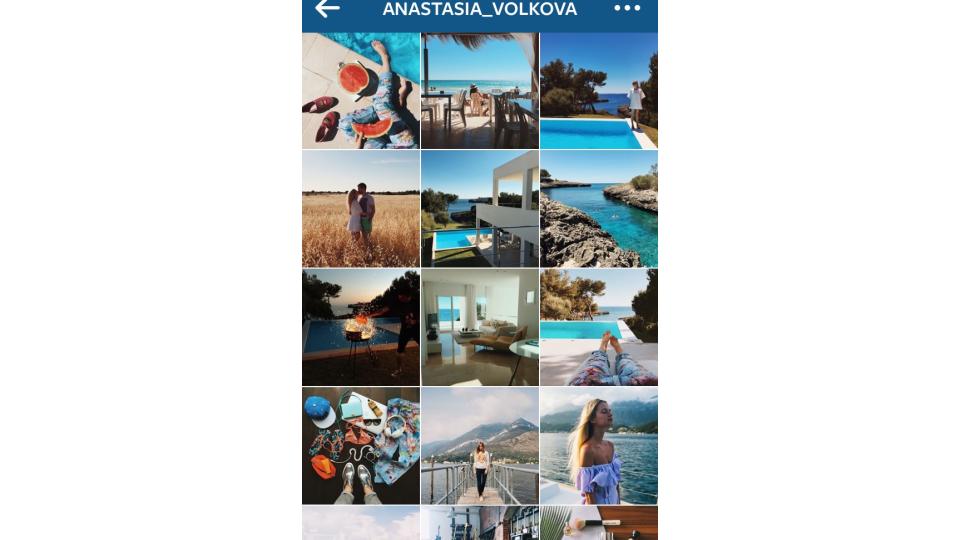Open the white villa with pool photo

pyautogui.click(x=480, y=209)
